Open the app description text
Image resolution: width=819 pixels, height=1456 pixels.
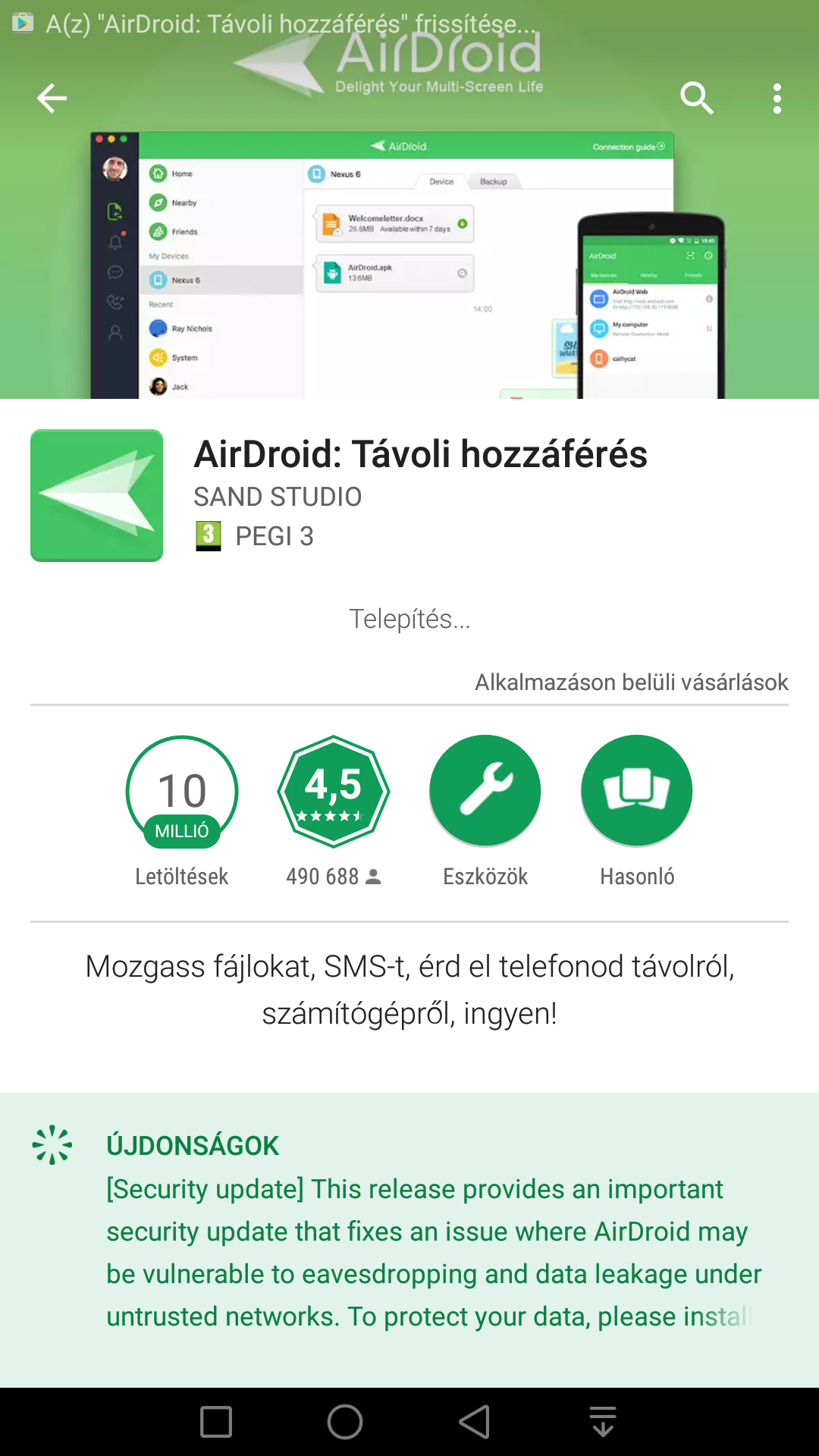(409, 990)
